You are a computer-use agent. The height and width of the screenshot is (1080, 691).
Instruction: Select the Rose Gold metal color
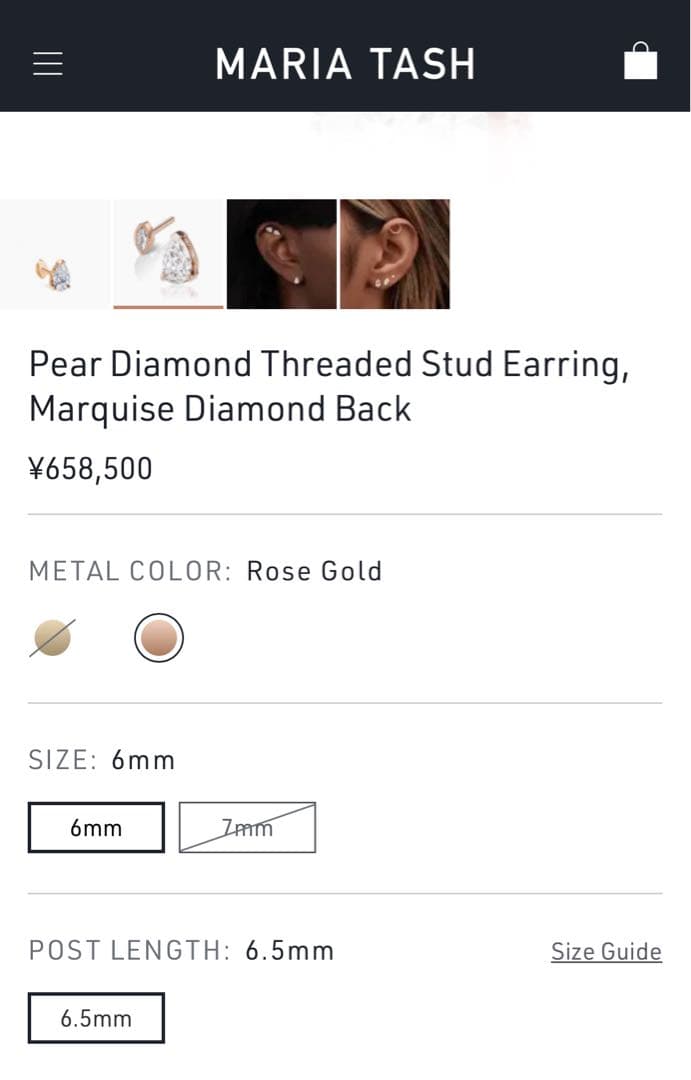(159, 638)
